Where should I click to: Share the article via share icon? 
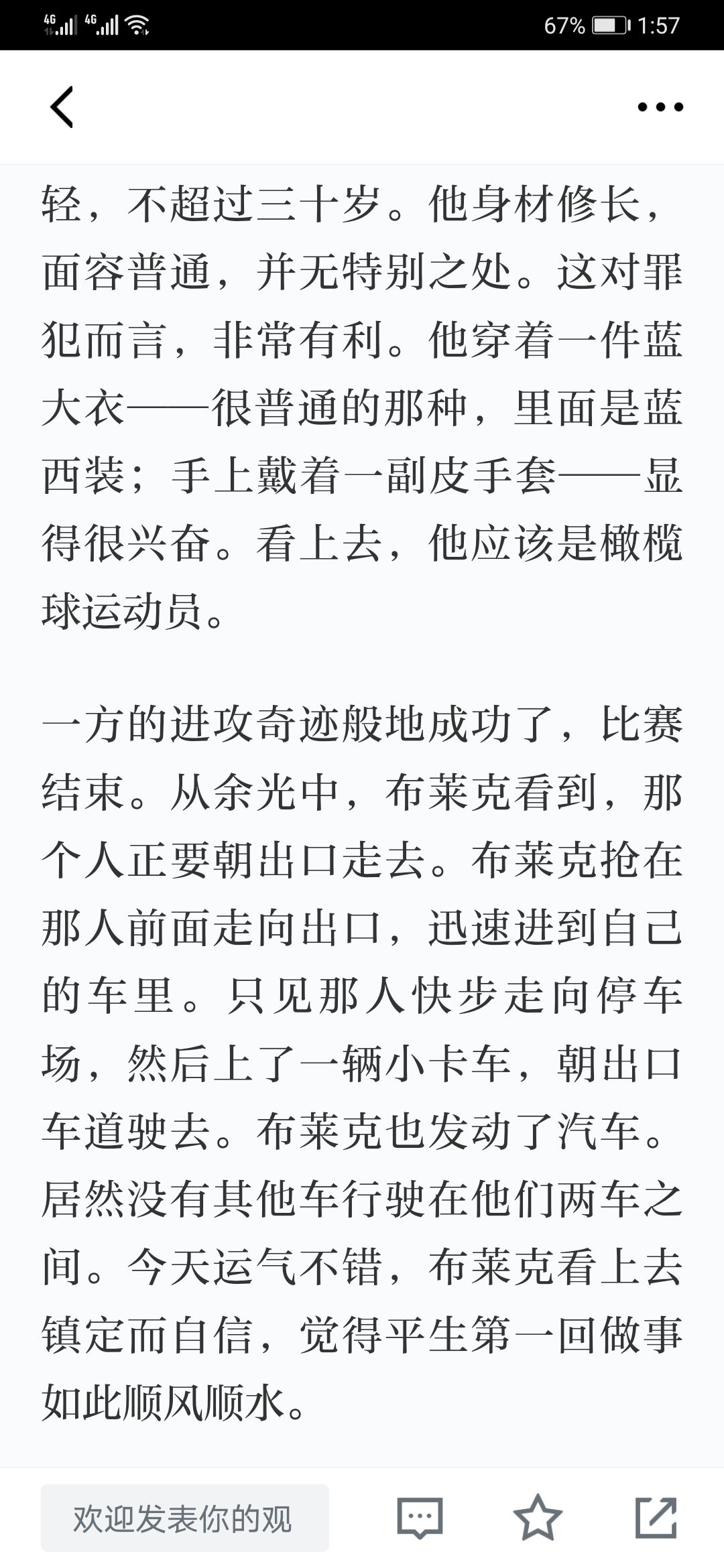tap(656, 1518)
